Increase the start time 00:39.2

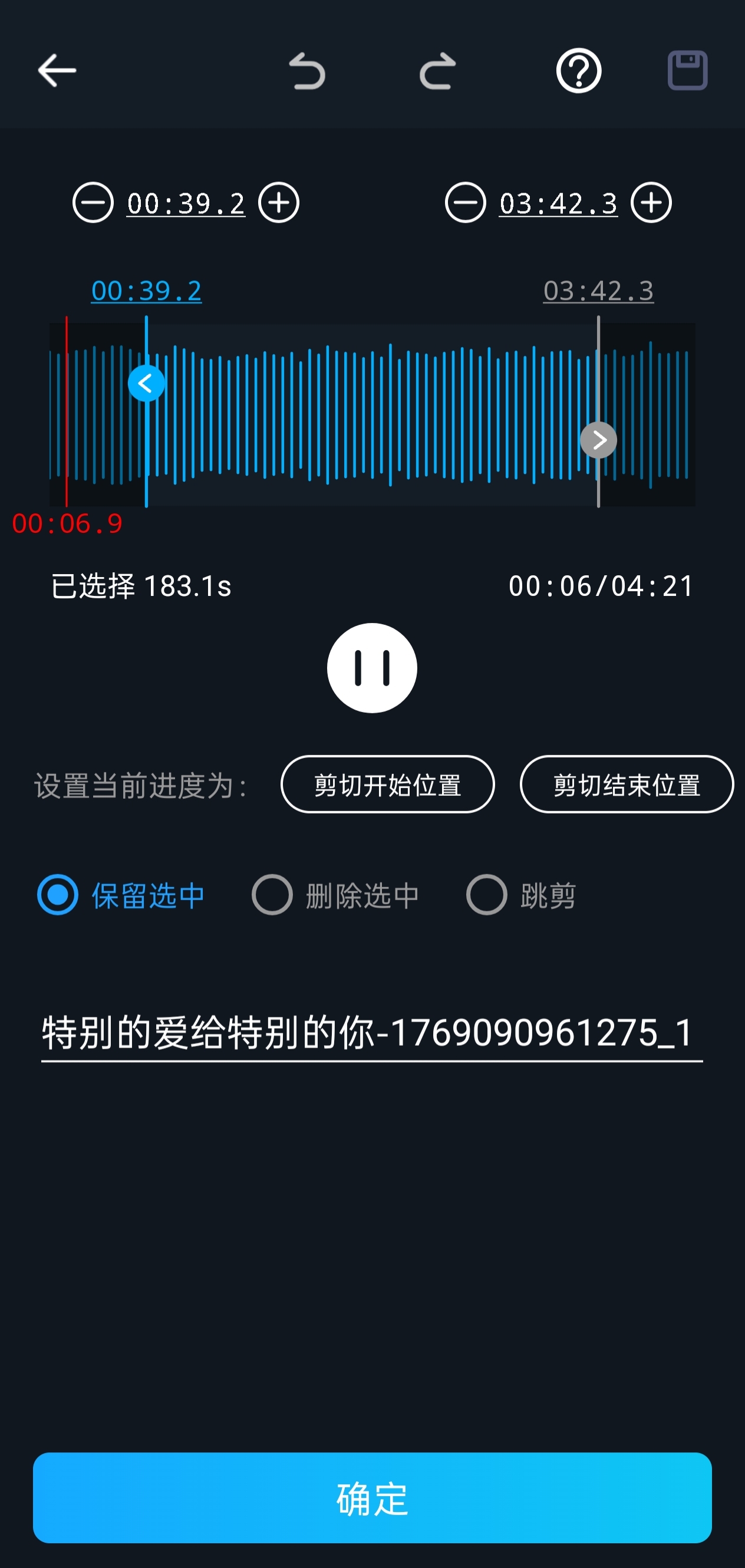point(279,203)
